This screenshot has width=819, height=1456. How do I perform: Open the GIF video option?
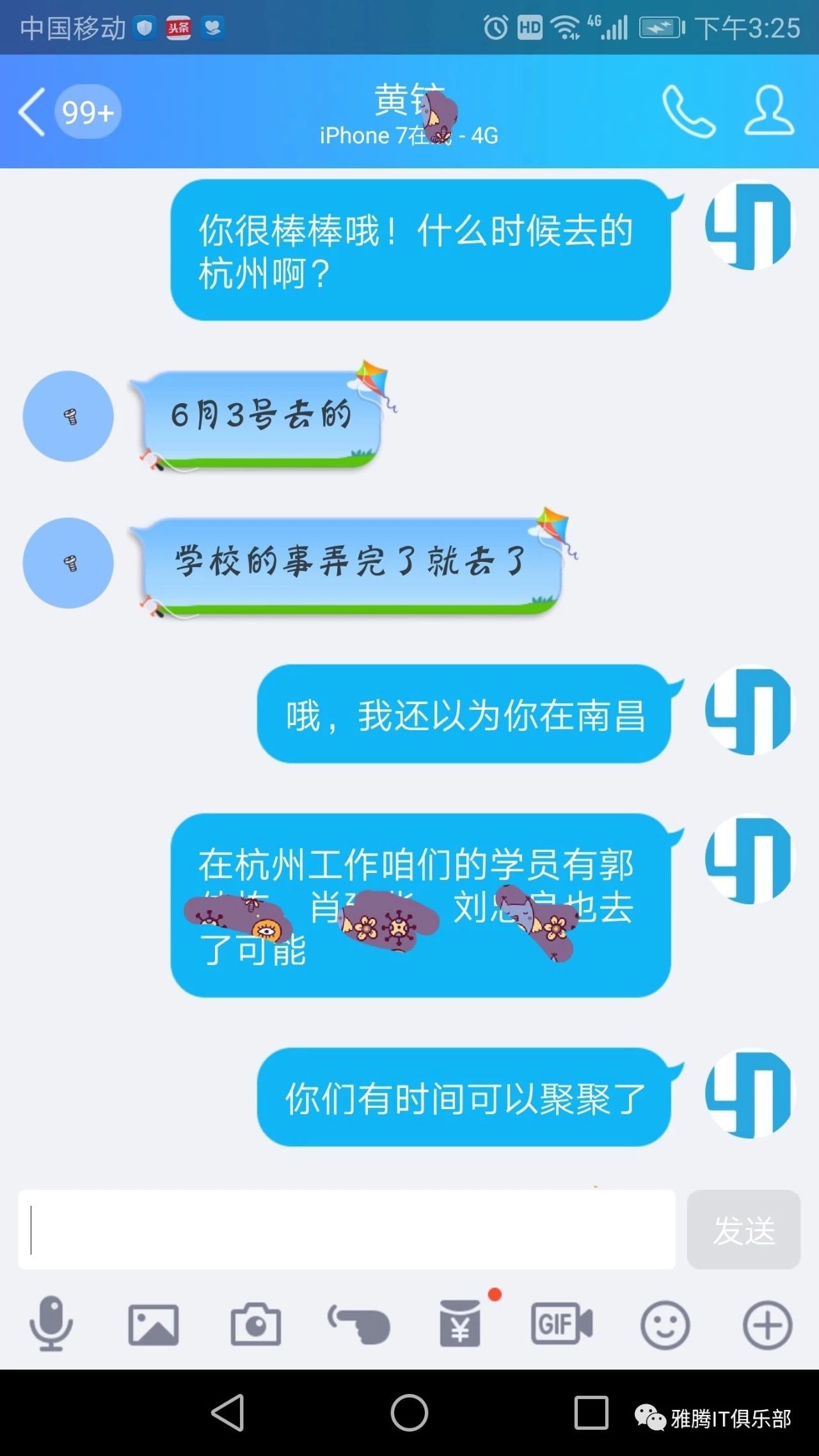[562, 1324]
